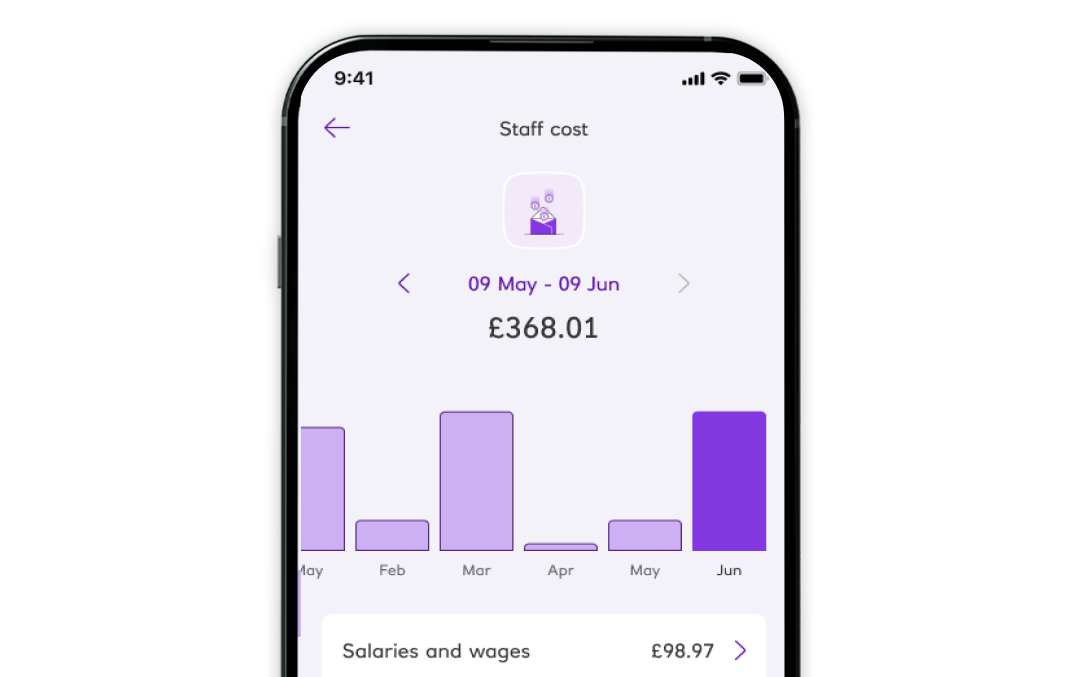Go back using the arrow
The height and width of the screenshot is (677, 1080).
[x=337, y=128]
